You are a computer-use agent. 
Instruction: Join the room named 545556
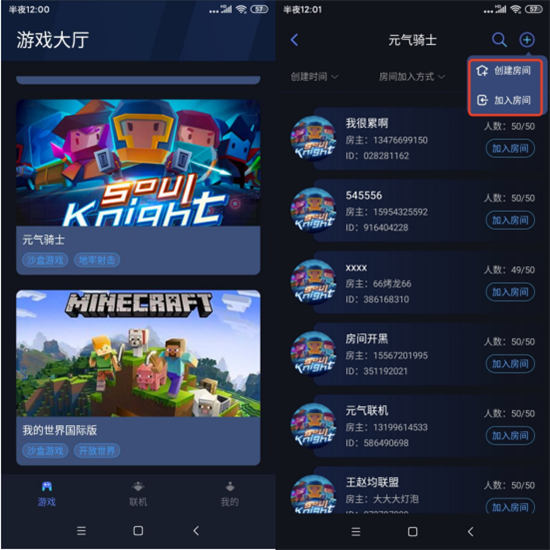510,220
